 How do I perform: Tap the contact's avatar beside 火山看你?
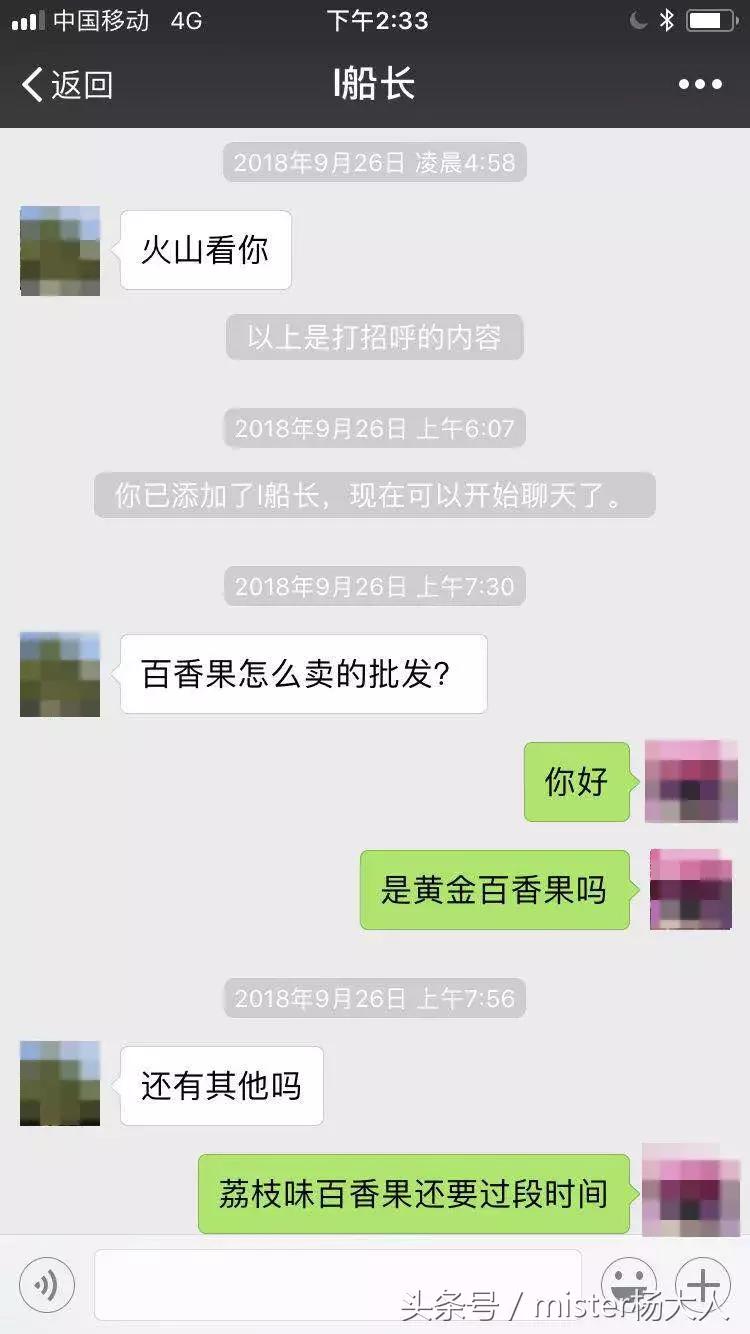(59, 251)
